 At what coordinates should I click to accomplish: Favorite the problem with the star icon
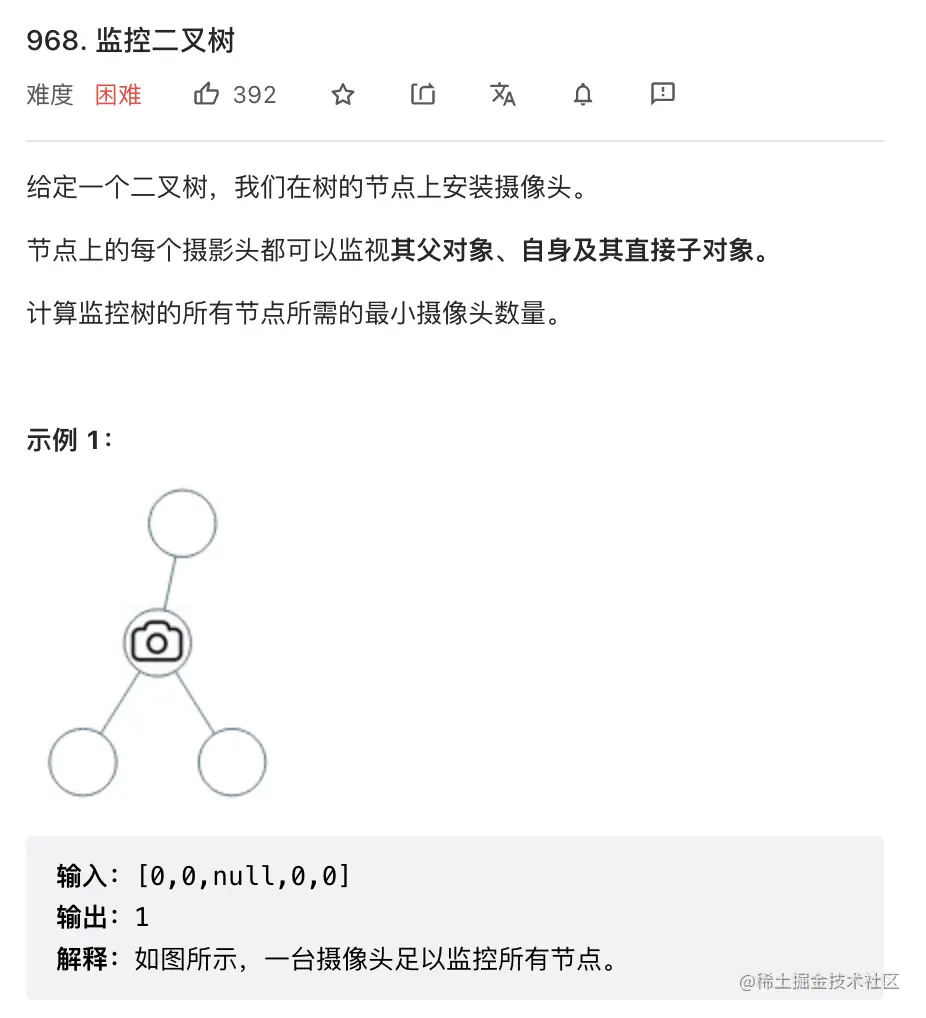click(343, 95)
